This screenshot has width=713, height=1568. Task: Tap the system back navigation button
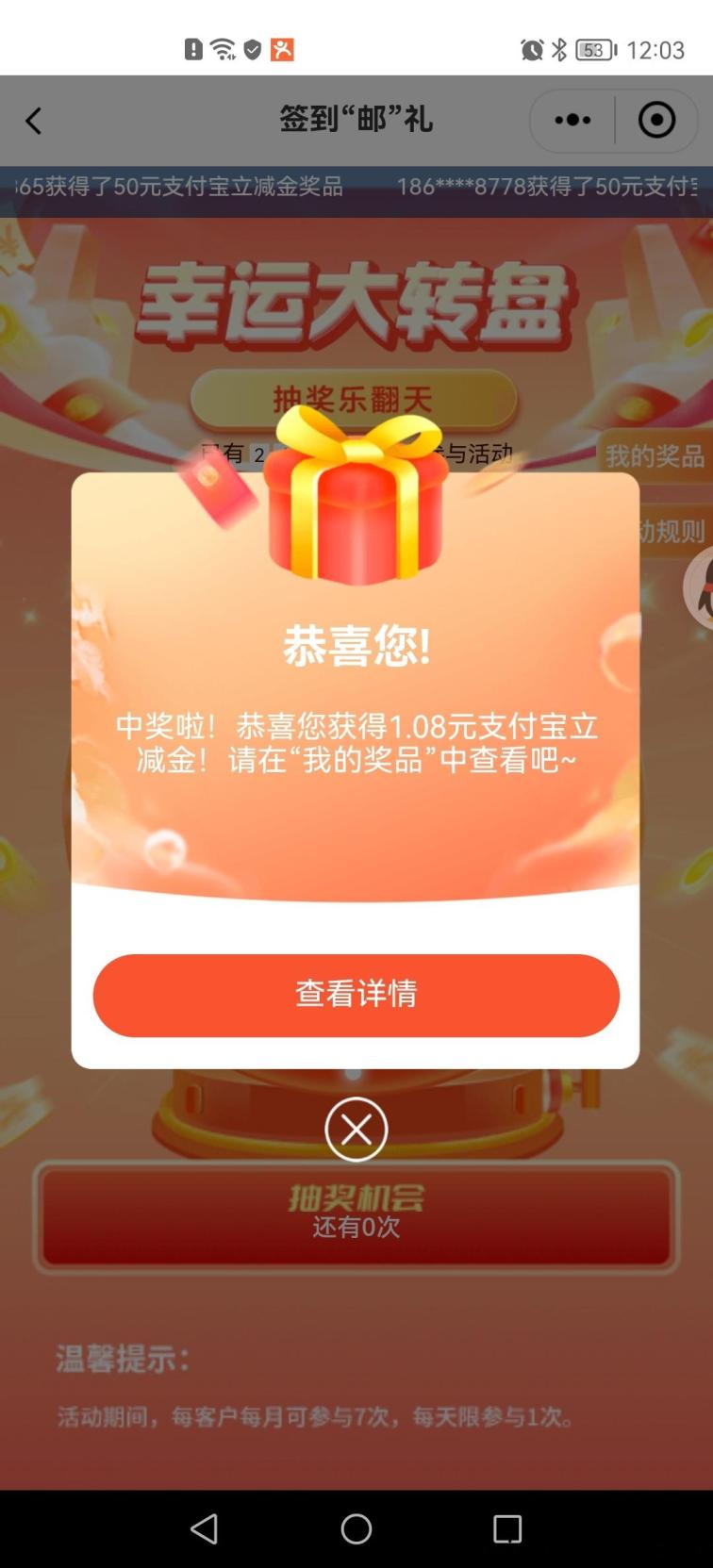pos(204,1528)
